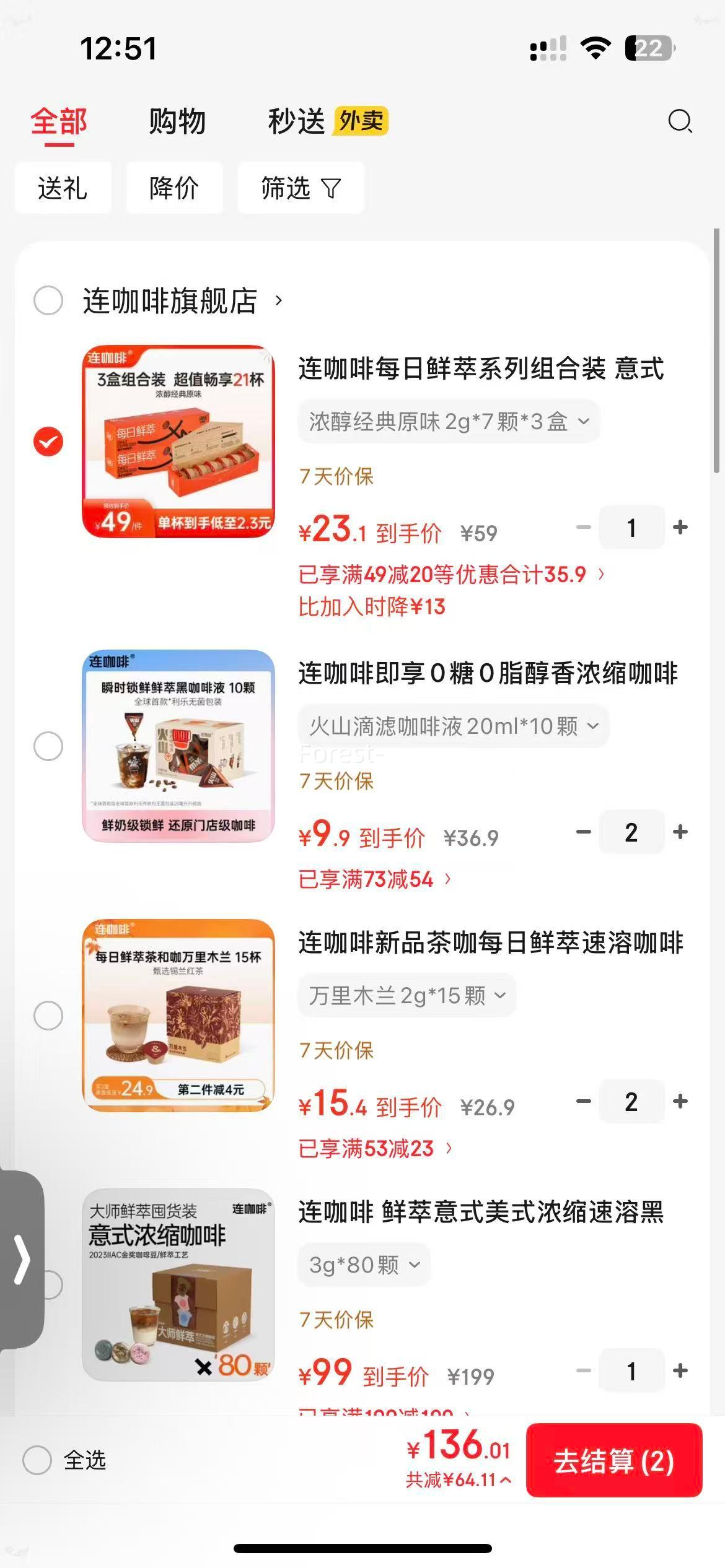Switch to the 秒送 外卖 tab
This screenshot has height=1568, width=725.
point(296,121)
